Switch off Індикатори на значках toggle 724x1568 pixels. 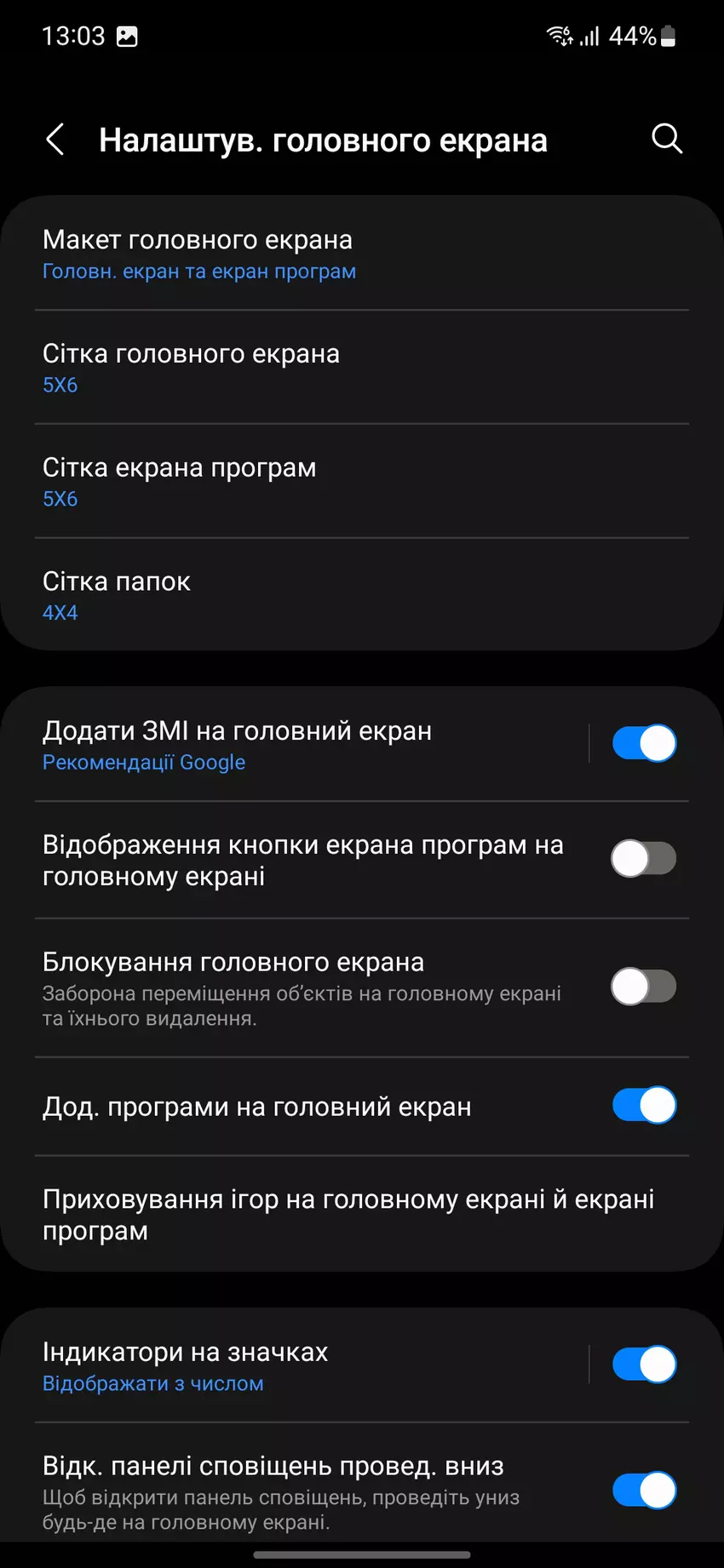click(x=644, y=1365)
